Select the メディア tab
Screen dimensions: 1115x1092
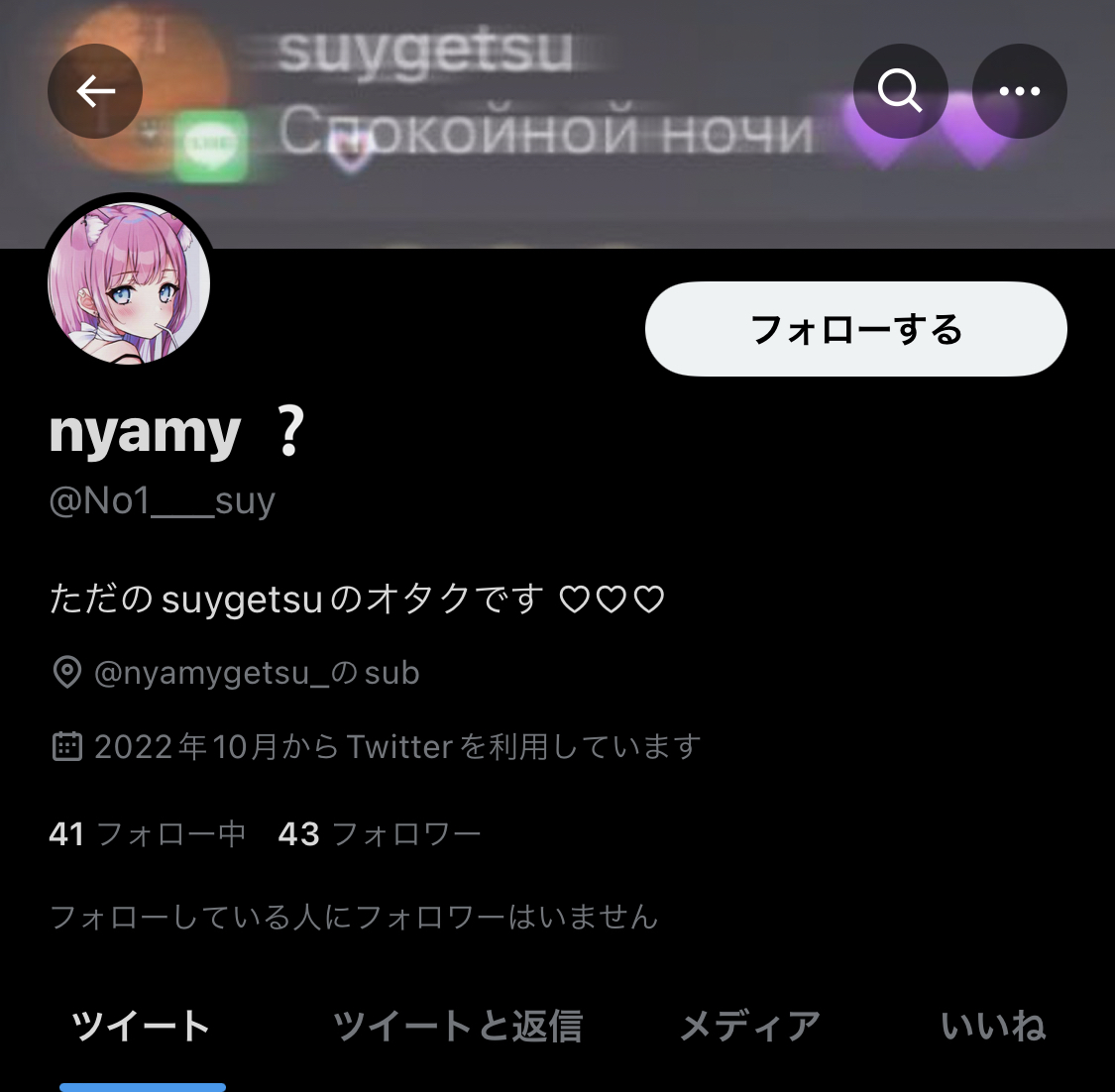point(750,1027)
